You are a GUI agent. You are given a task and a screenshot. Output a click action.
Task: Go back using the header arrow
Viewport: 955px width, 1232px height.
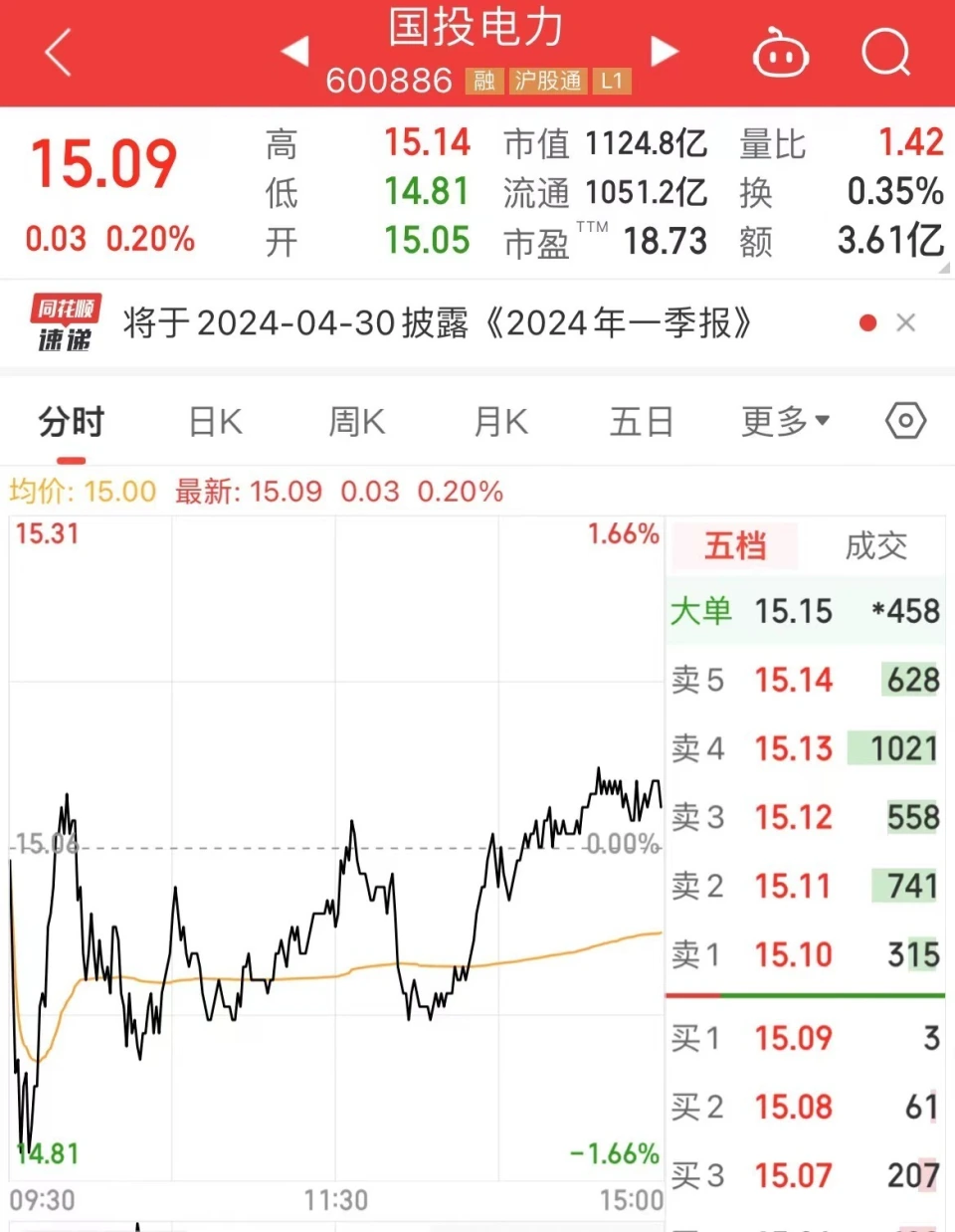60,52
